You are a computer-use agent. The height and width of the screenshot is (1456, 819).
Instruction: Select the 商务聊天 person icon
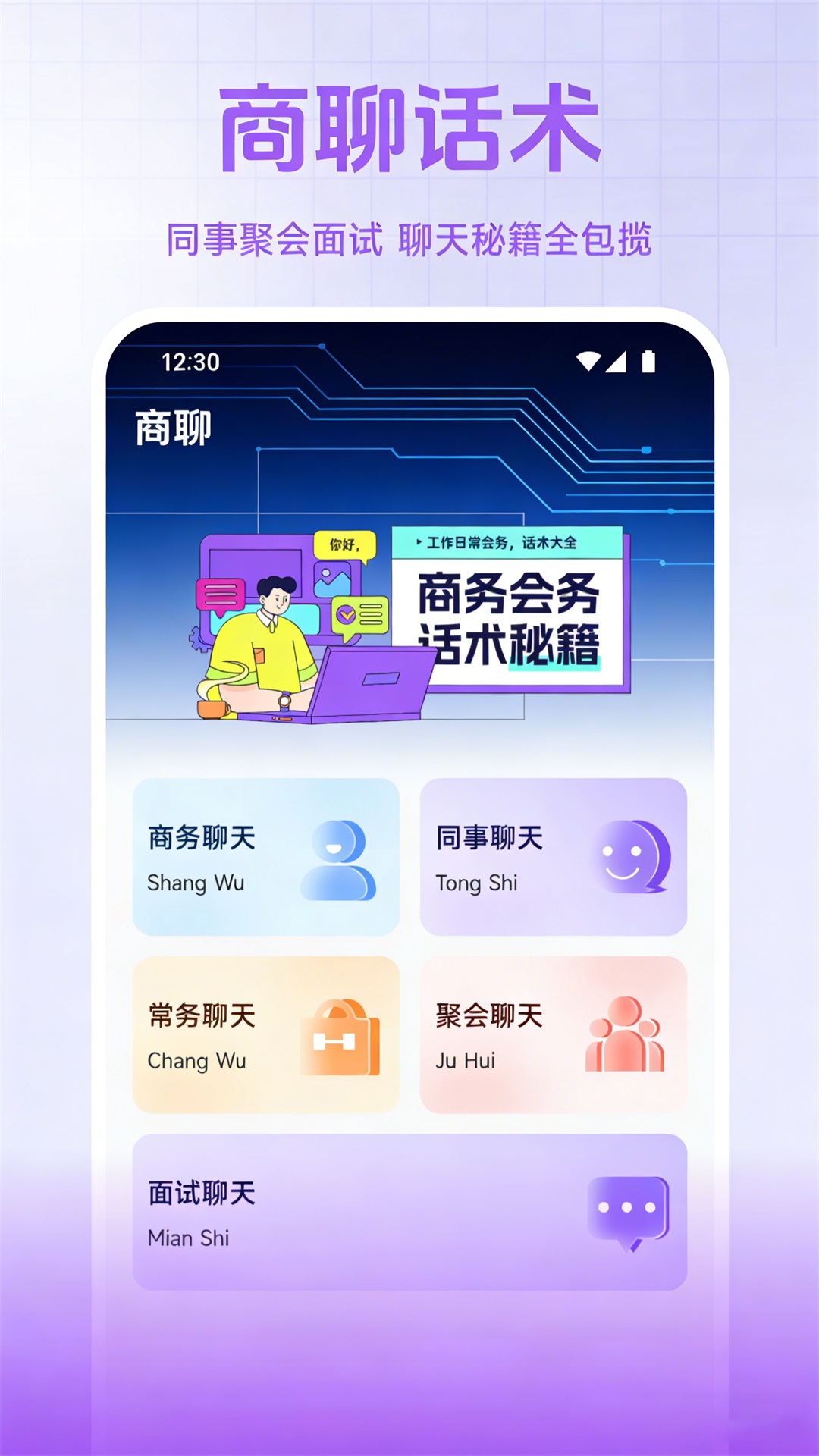336,861
